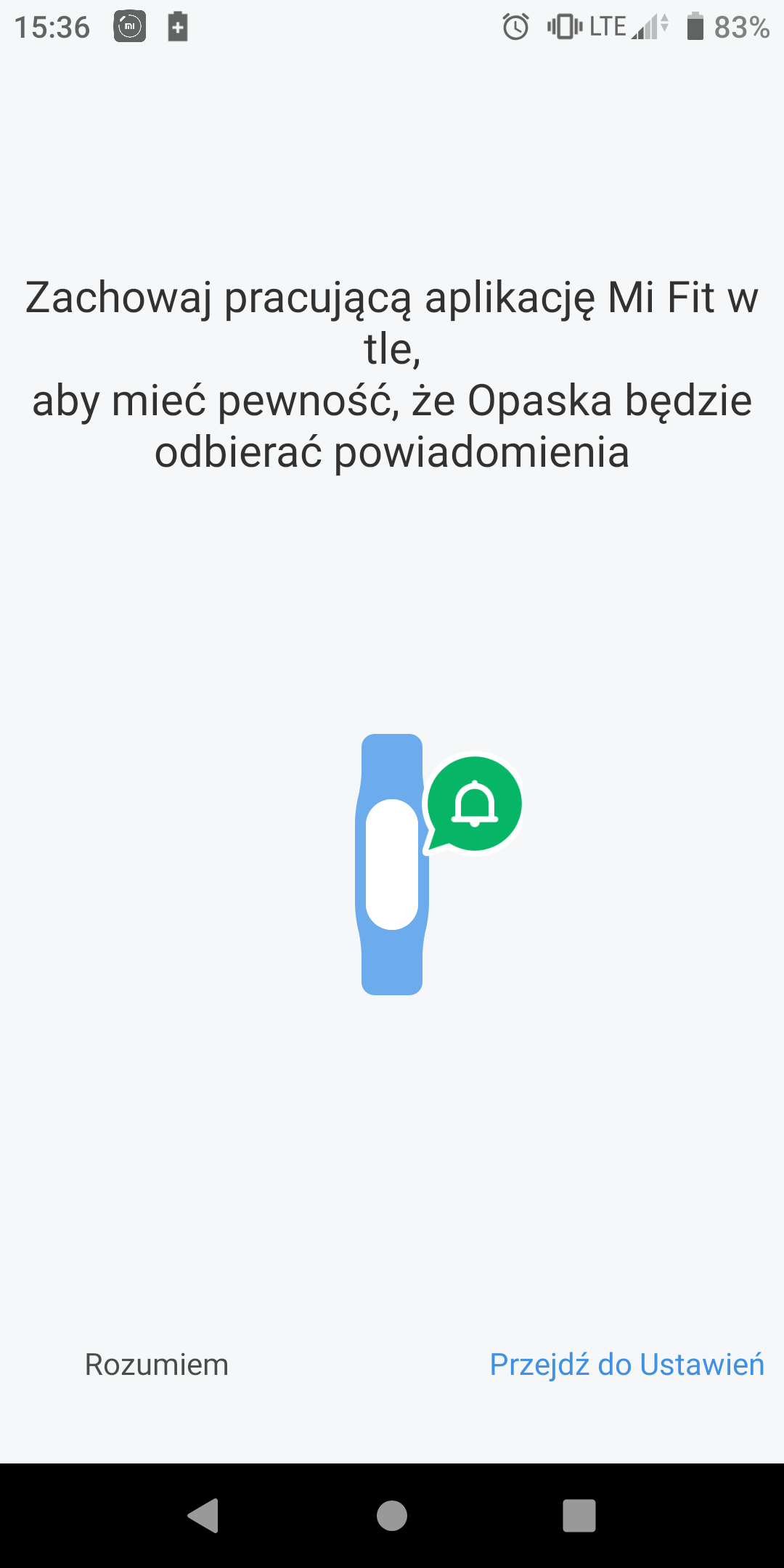Open Przejdź do Ustawień

click(626, 1365)
